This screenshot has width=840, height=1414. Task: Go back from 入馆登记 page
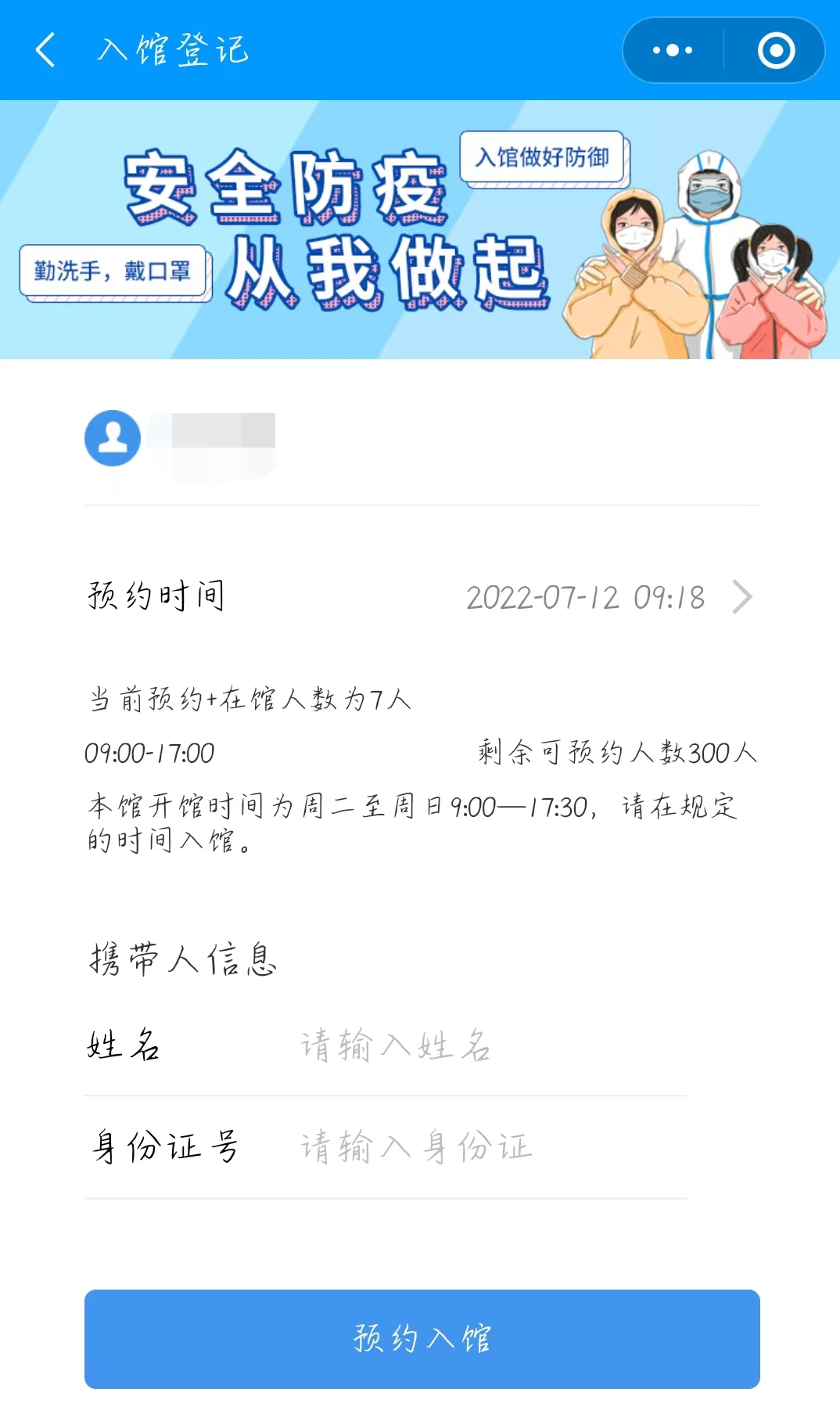pyautogui.click(x=46, y=50)
